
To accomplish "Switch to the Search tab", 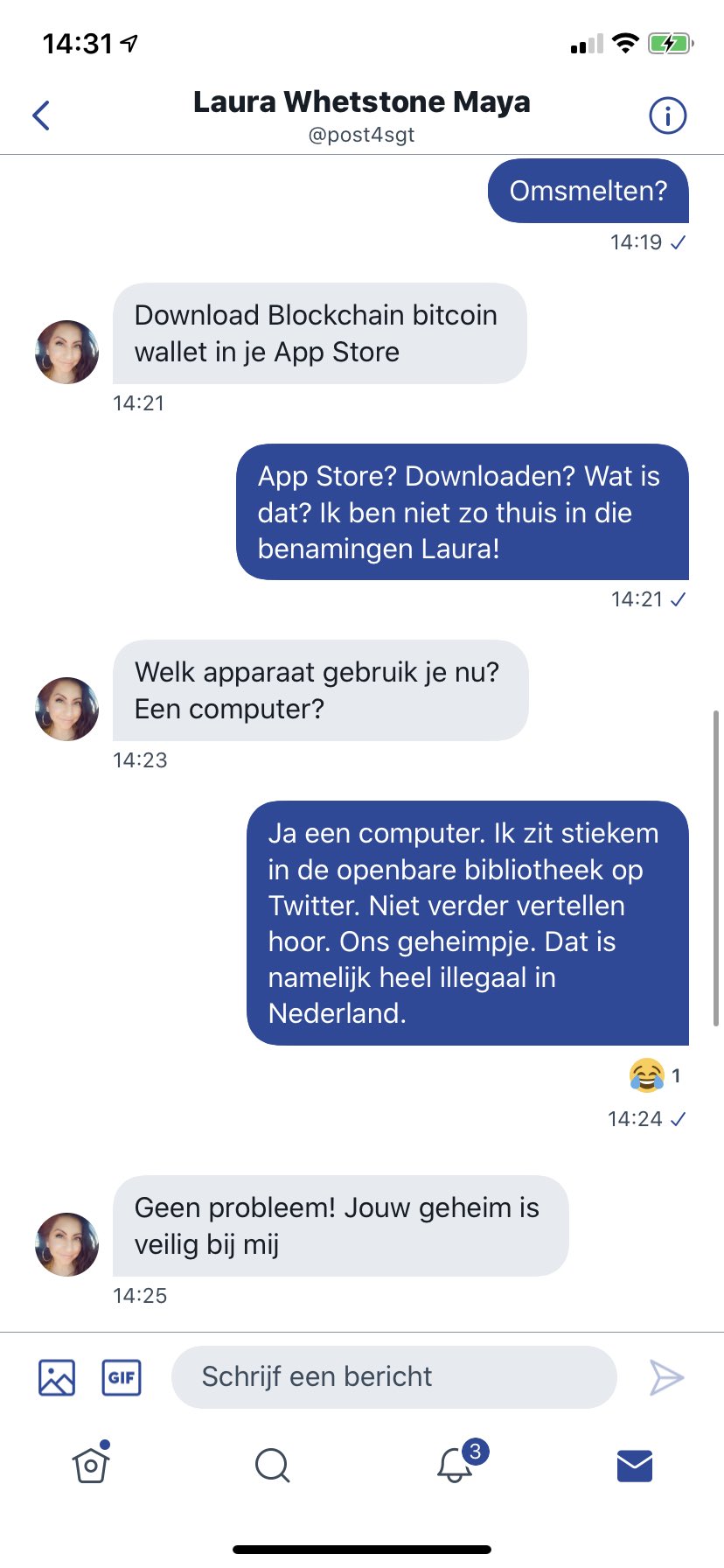I will [272, 1465].
